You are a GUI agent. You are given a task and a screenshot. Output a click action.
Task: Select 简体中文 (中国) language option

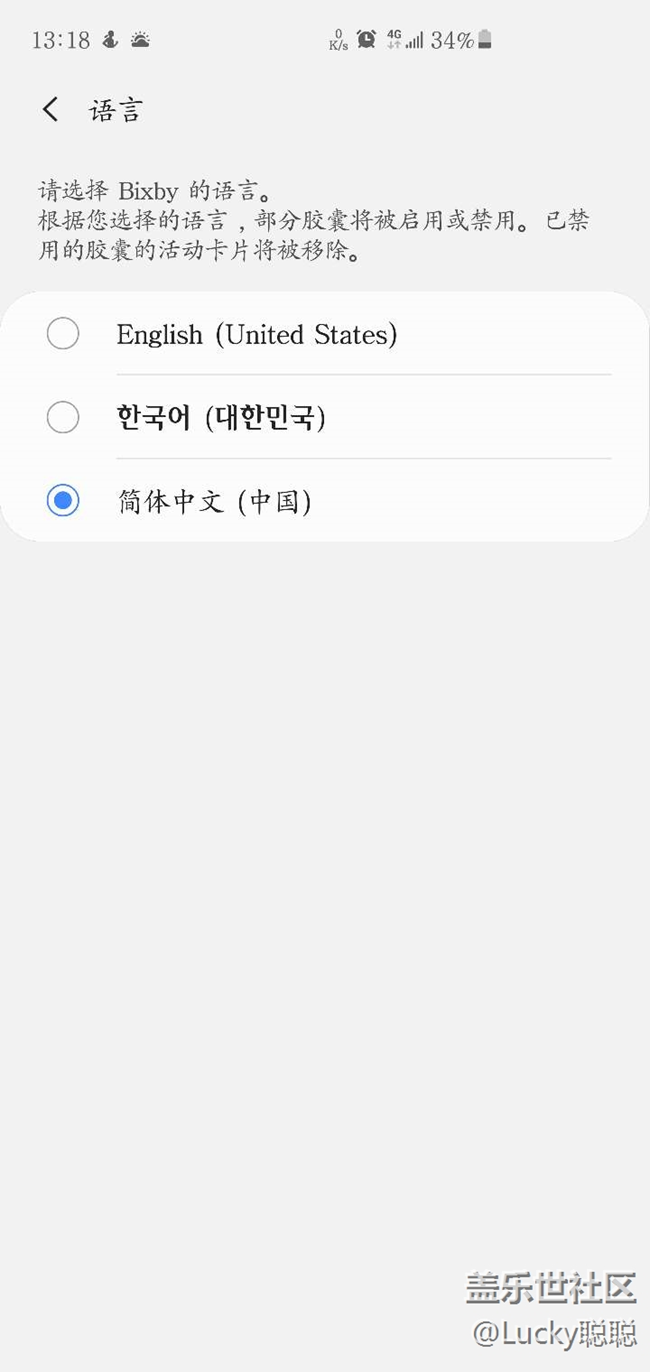(325, 501)
